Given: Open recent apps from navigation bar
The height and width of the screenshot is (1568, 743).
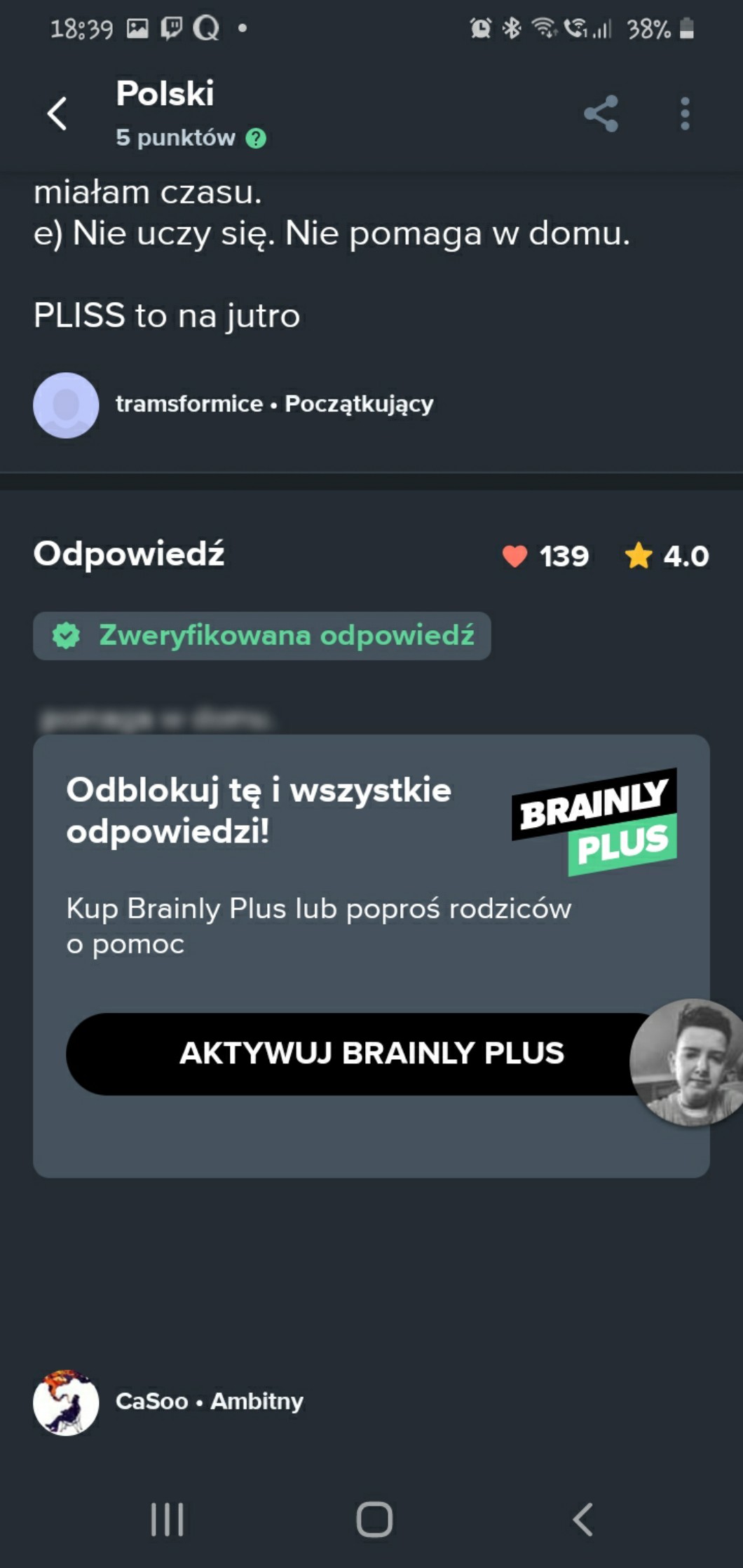Looking at the screenshot, I should coord(167,1519).
